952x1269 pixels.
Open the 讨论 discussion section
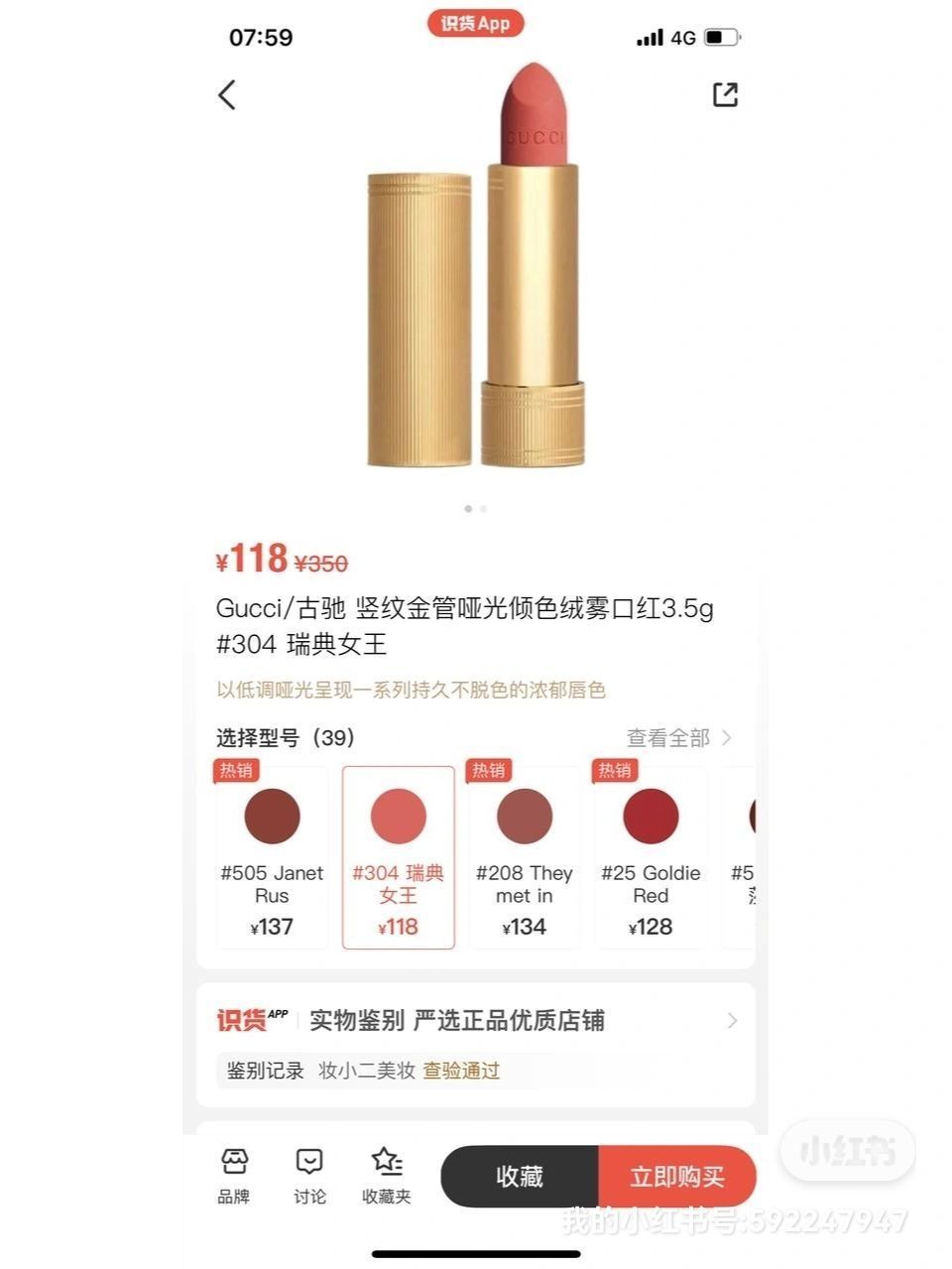point(309,1176)
